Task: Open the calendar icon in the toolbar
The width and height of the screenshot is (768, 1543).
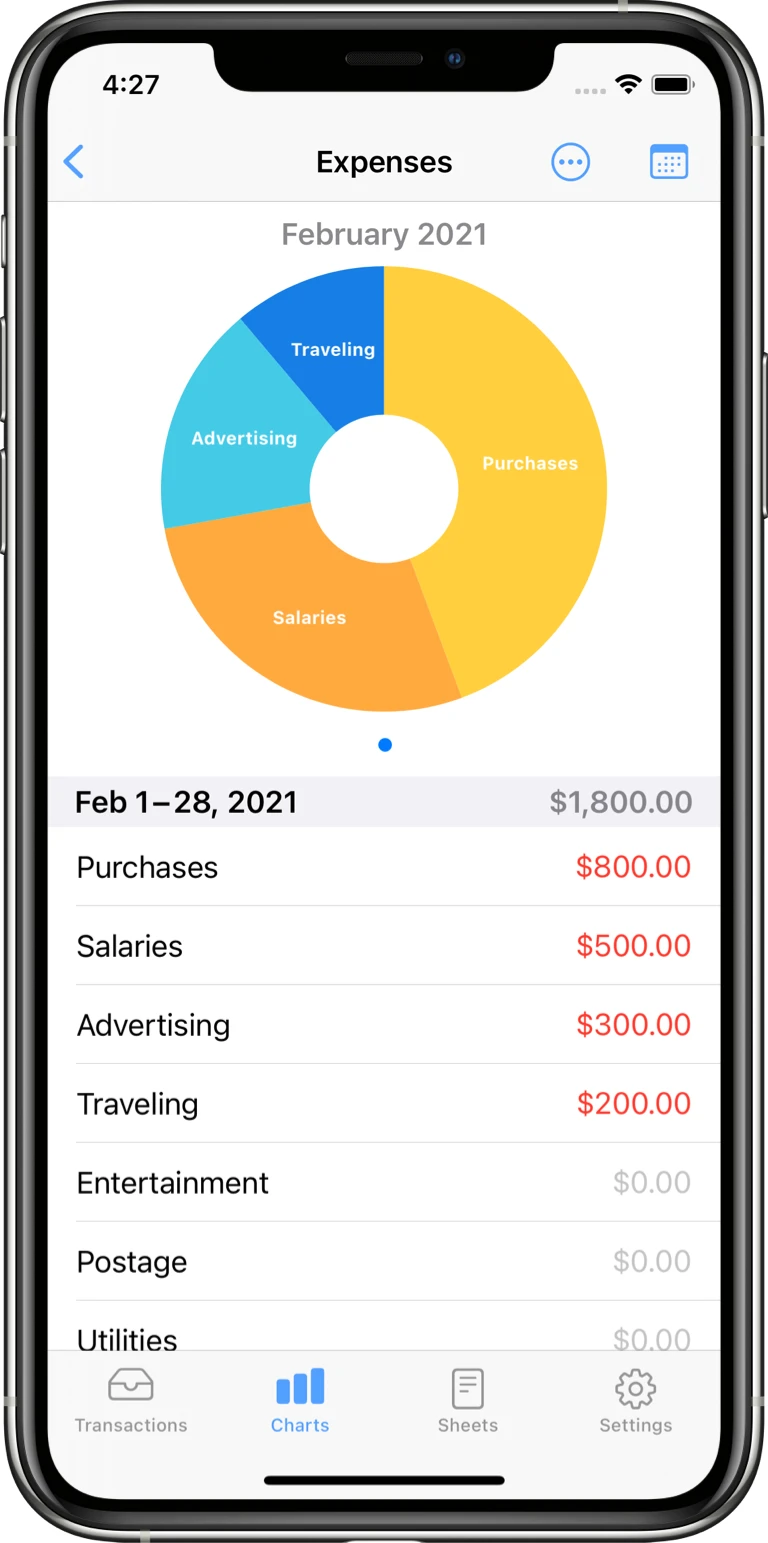Action: [668, 162]
